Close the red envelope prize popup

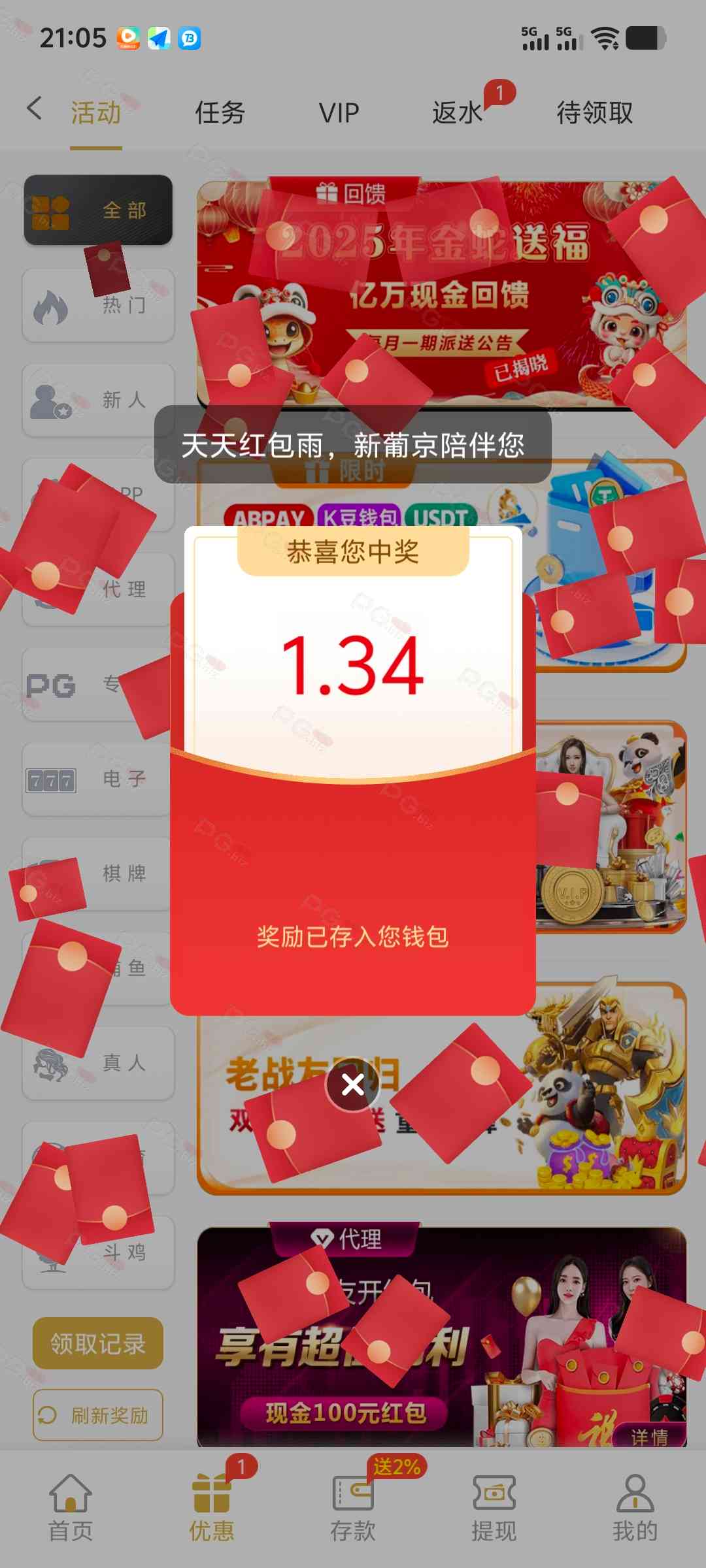click(x=353, y=1085)
